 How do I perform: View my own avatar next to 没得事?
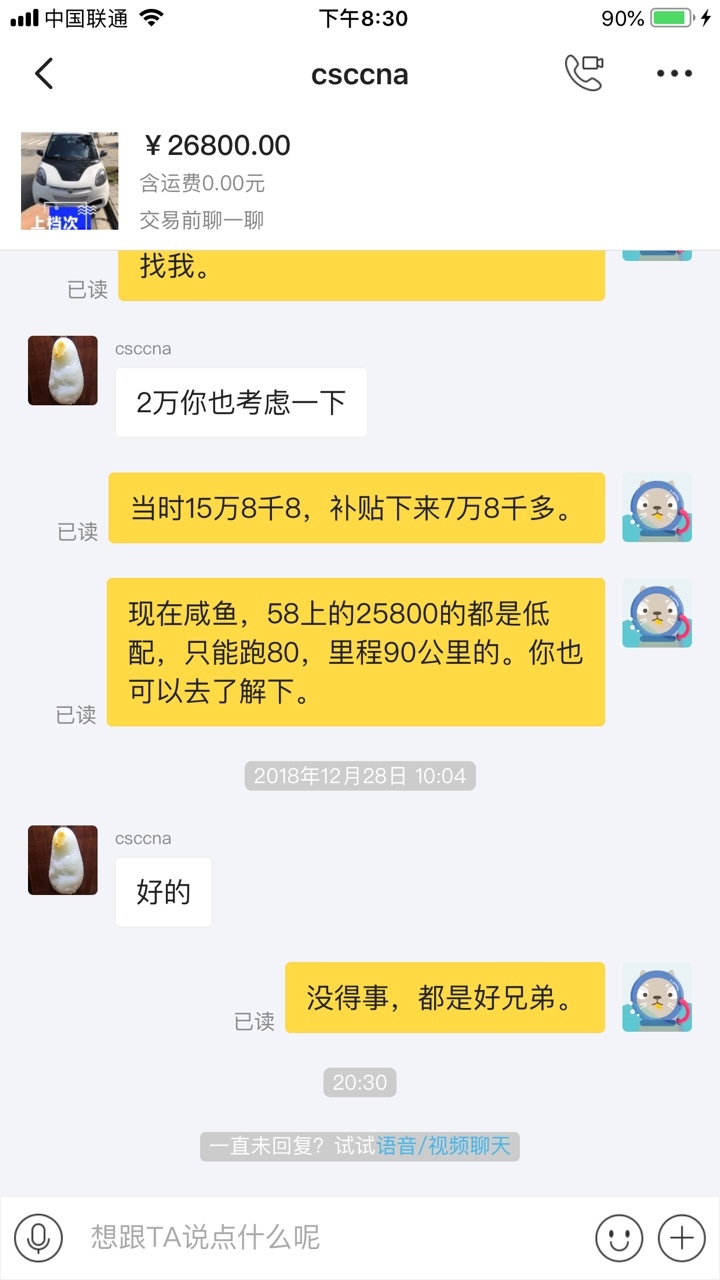coord(657,997)
